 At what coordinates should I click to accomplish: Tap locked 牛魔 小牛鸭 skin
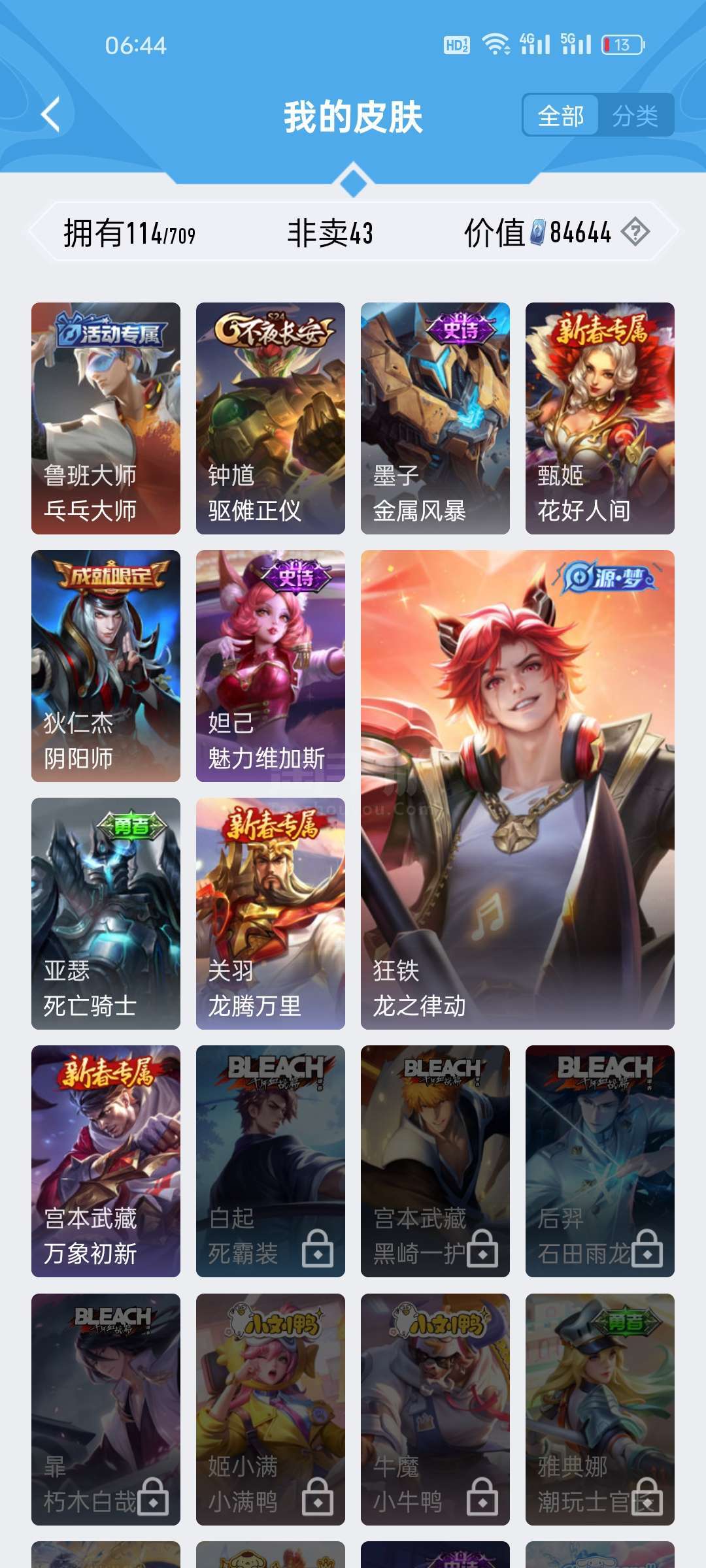(435, 1409)
